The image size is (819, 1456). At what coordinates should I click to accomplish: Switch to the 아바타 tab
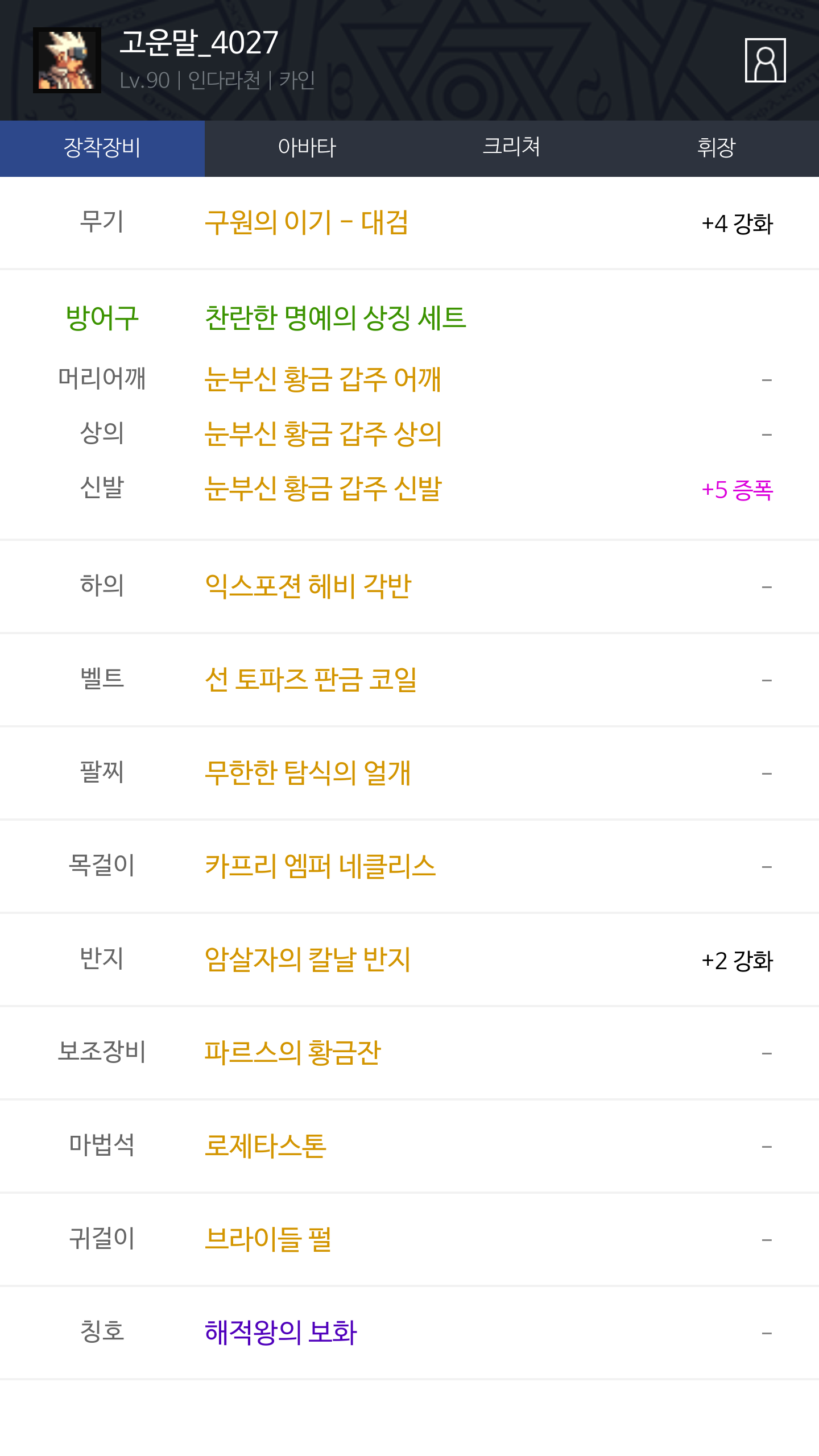tap(307, 148)
